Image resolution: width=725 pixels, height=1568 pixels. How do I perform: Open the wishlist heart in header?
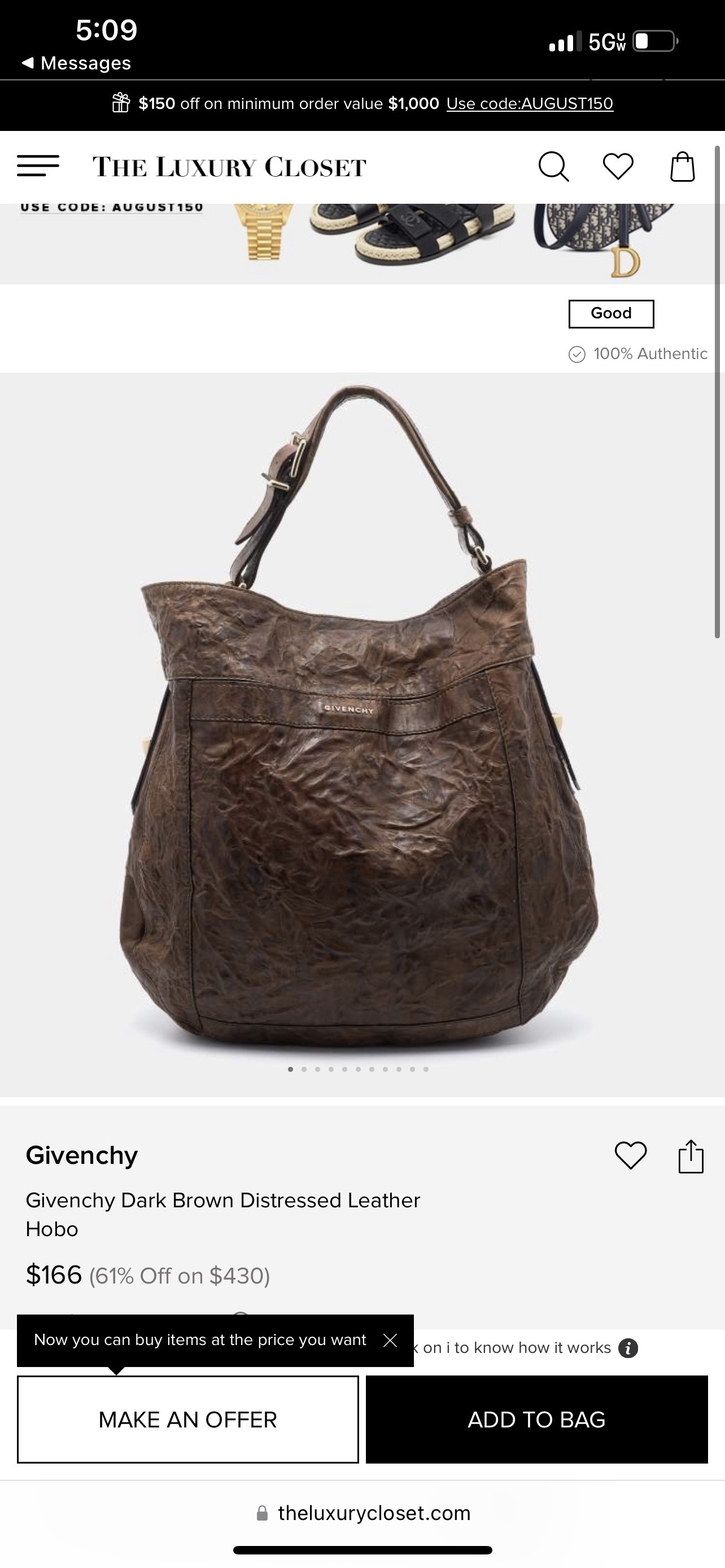click(x=618, y=167)
